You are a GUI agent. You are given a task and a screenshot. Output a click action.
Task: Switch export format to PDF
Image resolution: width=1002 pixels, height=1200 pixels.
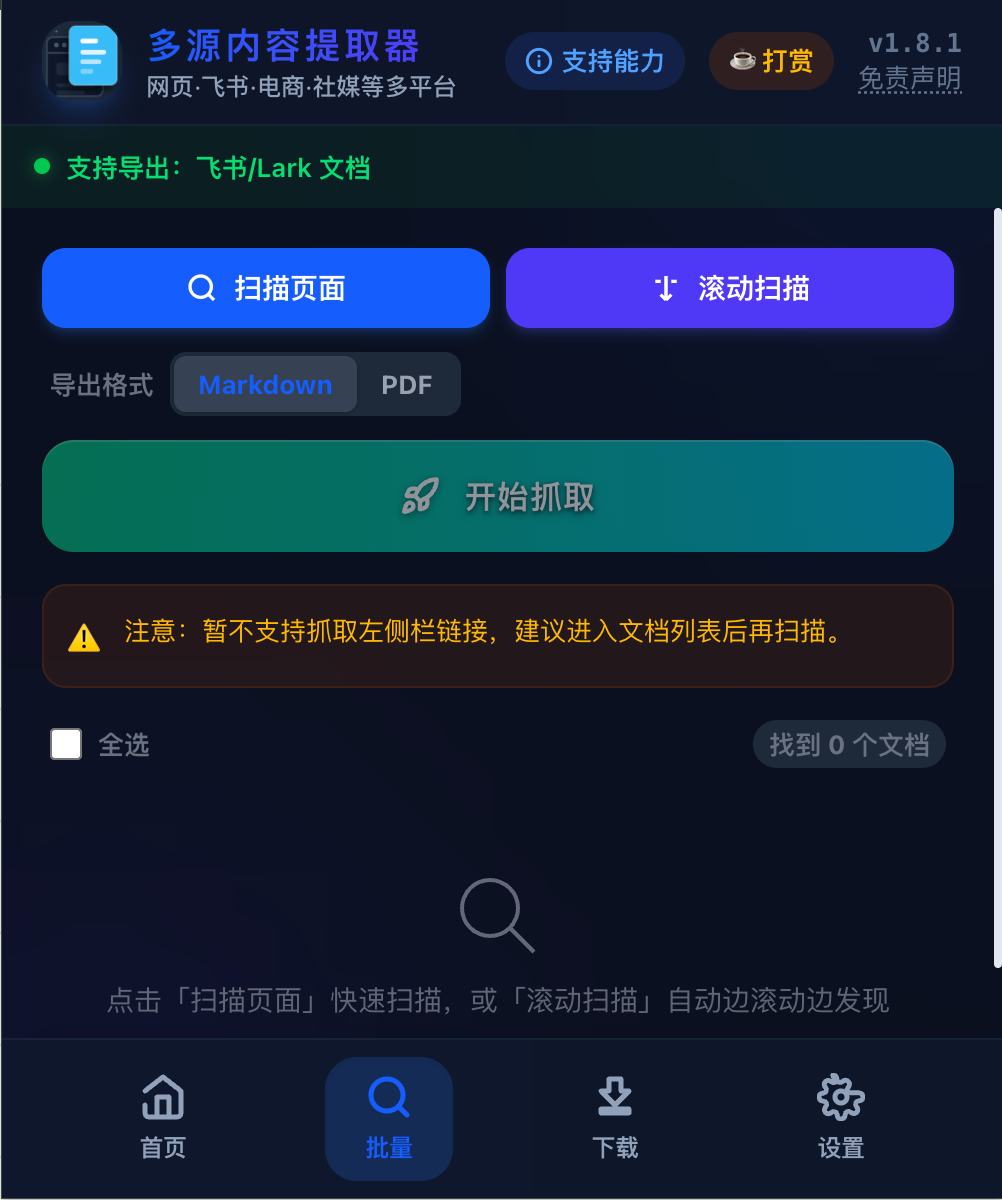pos(407,384)
